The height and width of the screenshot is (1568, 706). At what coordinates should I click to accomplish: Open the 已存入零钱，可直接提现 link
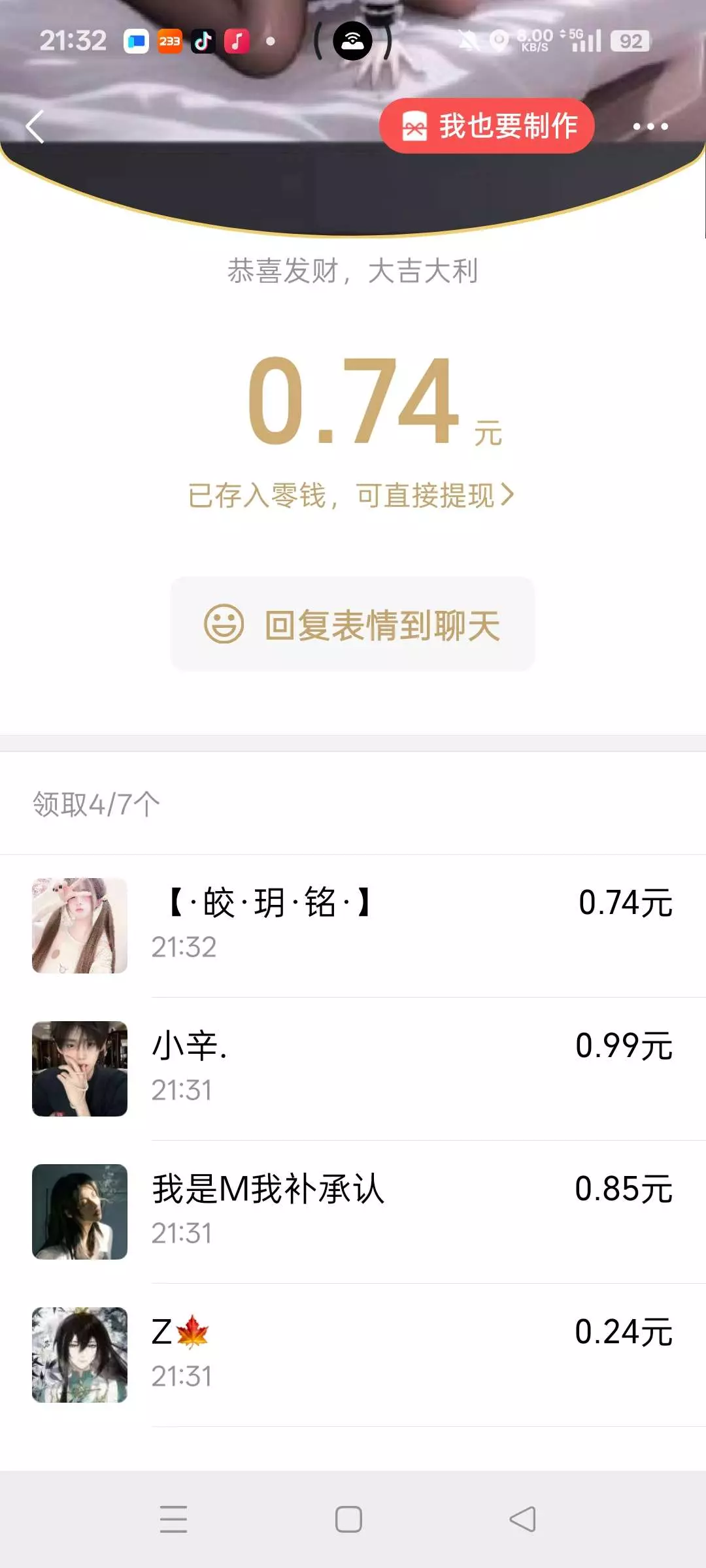352,495
